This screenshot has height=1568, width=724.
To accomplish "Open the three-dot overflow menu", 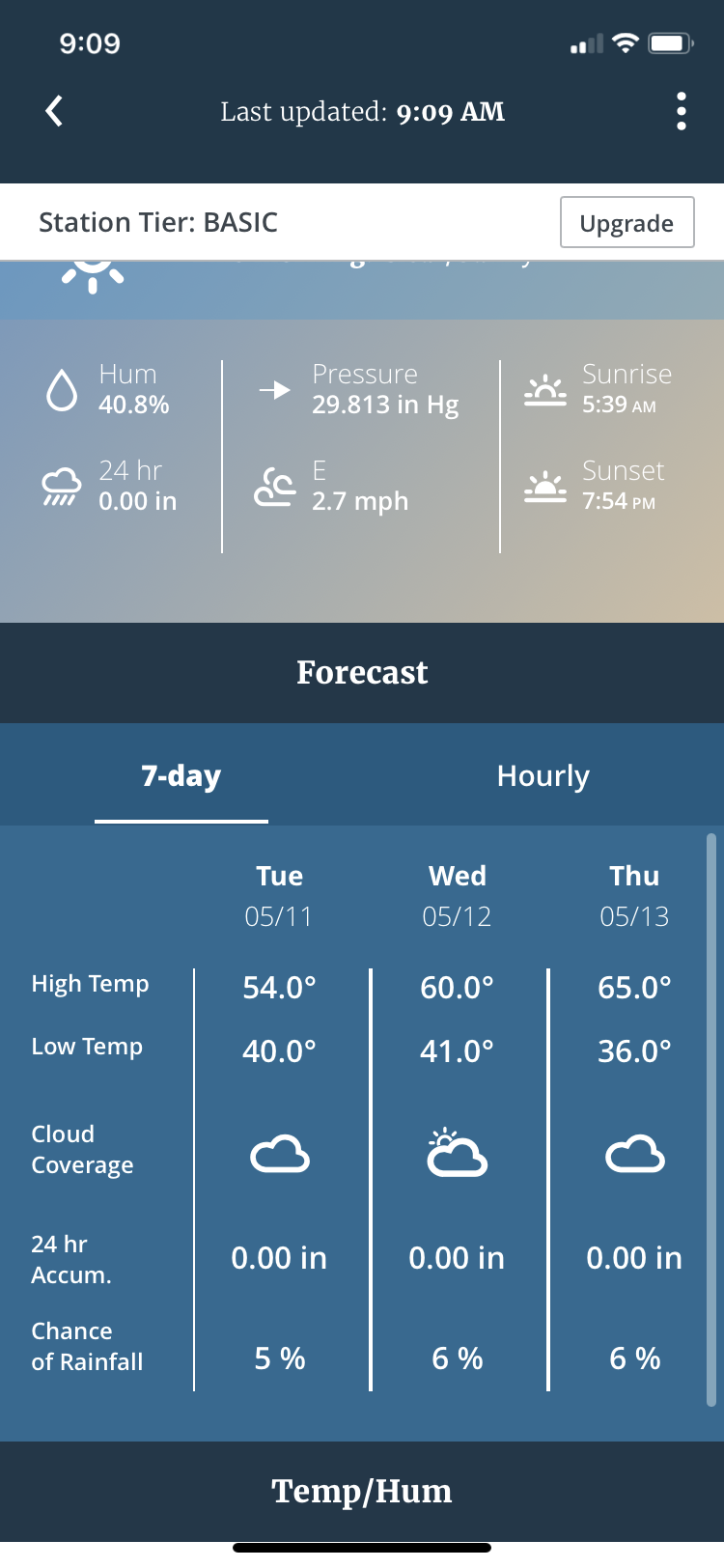I will (682, 111).
